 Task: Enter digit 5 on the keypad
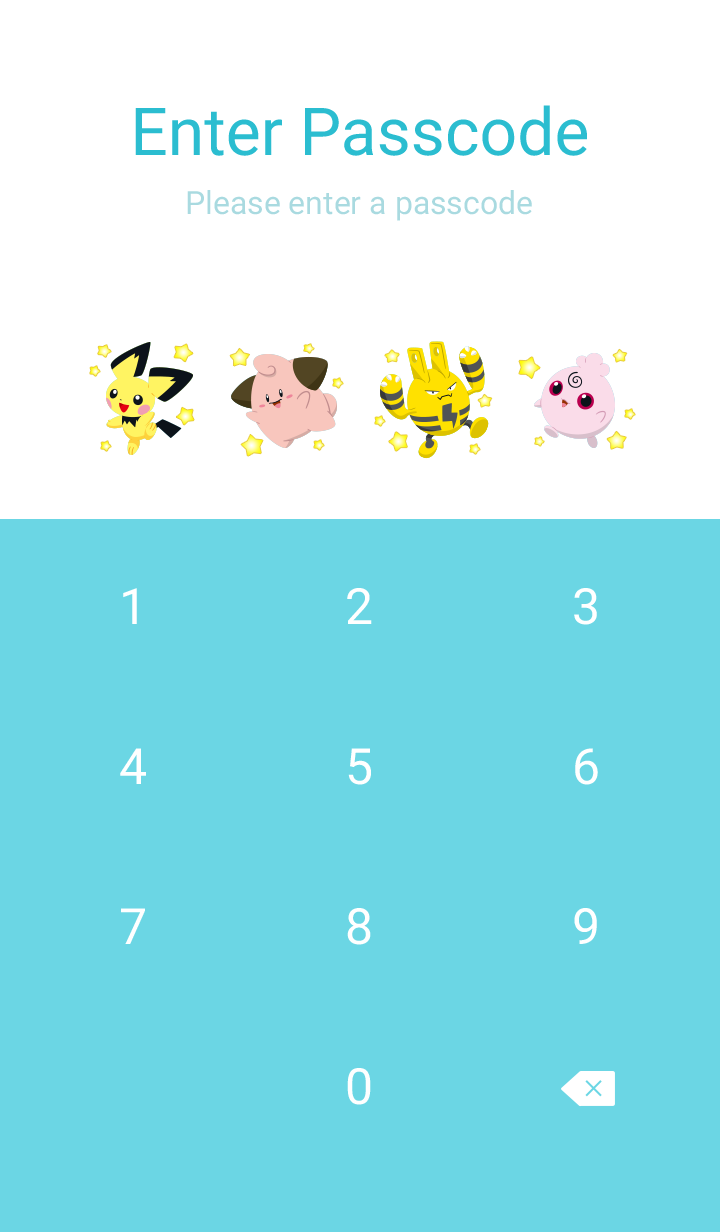(x=359, y=767)
